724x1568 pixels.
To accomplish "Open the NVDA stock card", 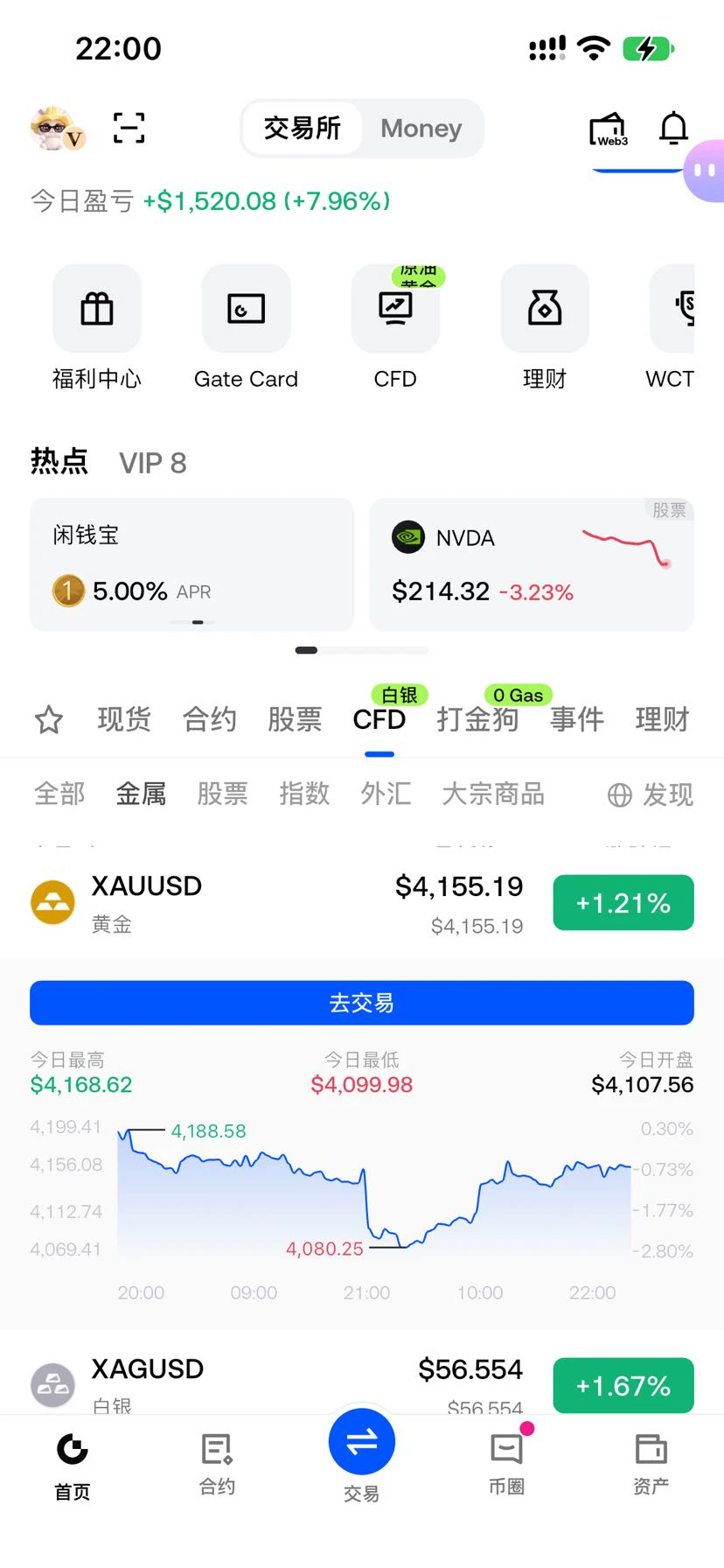I will 532,564.
